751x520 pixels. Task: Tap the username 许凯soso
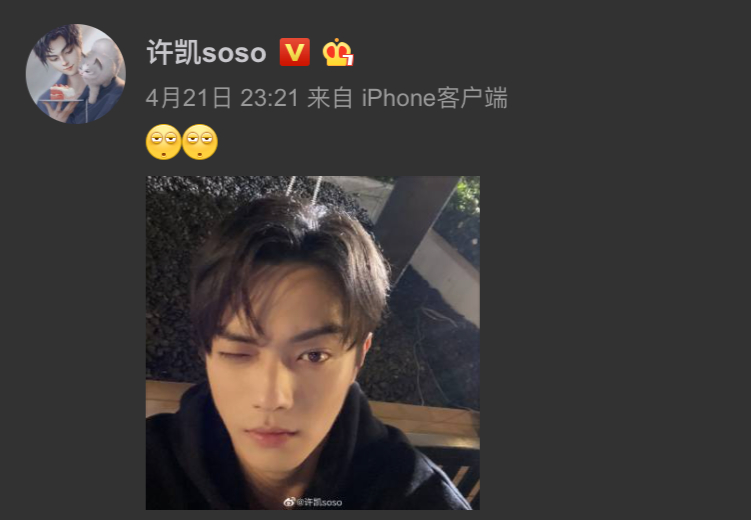(207, 54)
